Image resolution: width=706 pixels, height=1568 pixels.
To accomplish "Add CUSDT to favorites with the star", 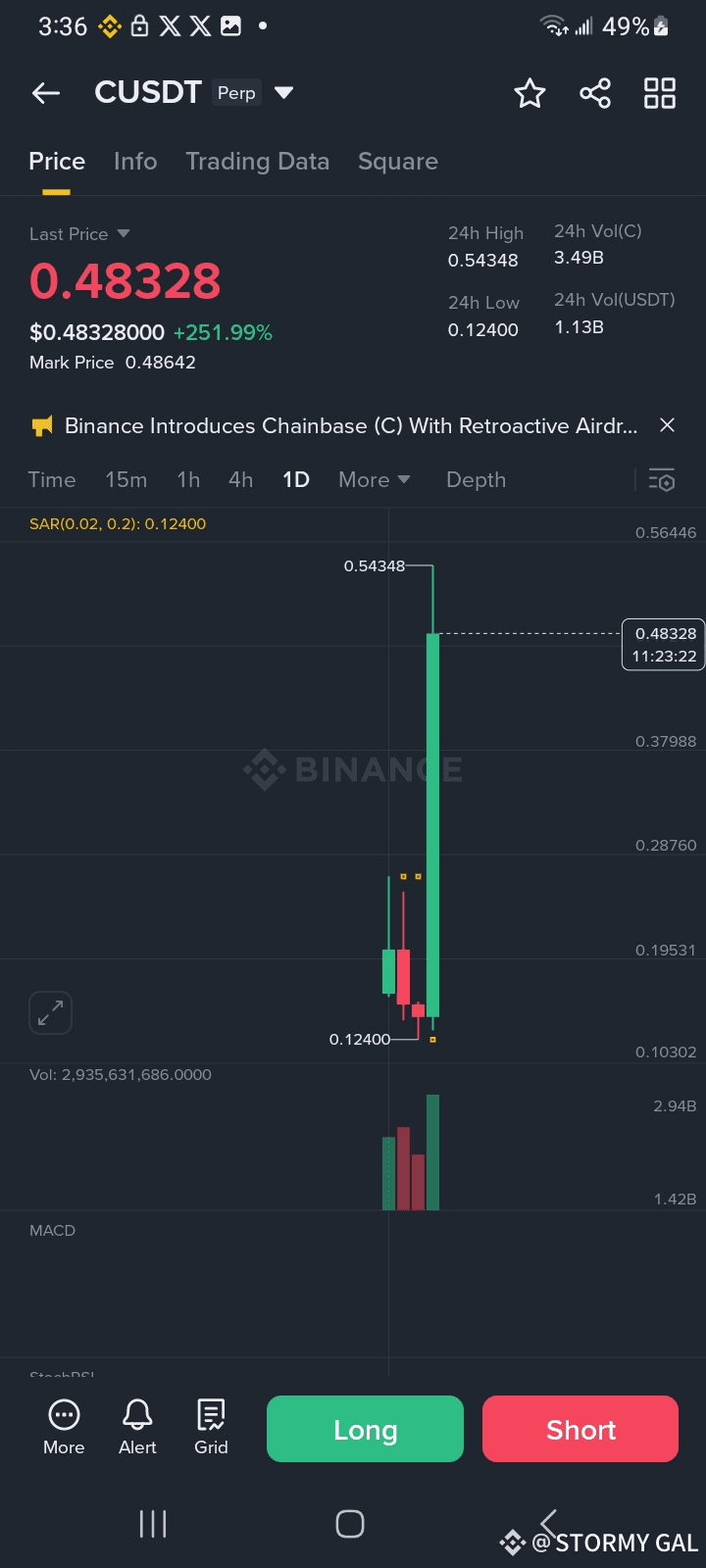I will (x=529, y=93).
